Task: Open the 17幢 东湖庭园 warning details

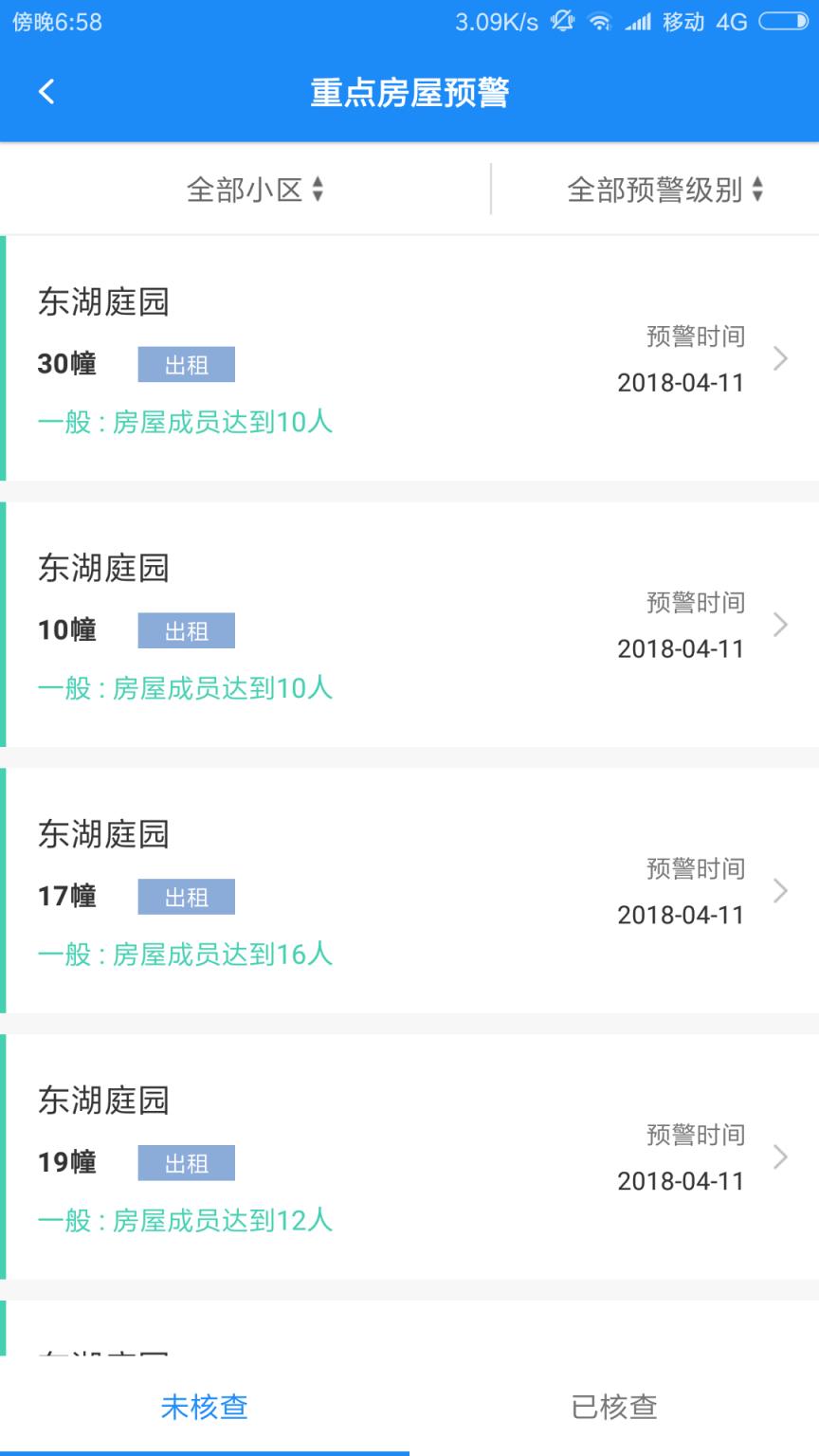Action: [x=408, y=891]
